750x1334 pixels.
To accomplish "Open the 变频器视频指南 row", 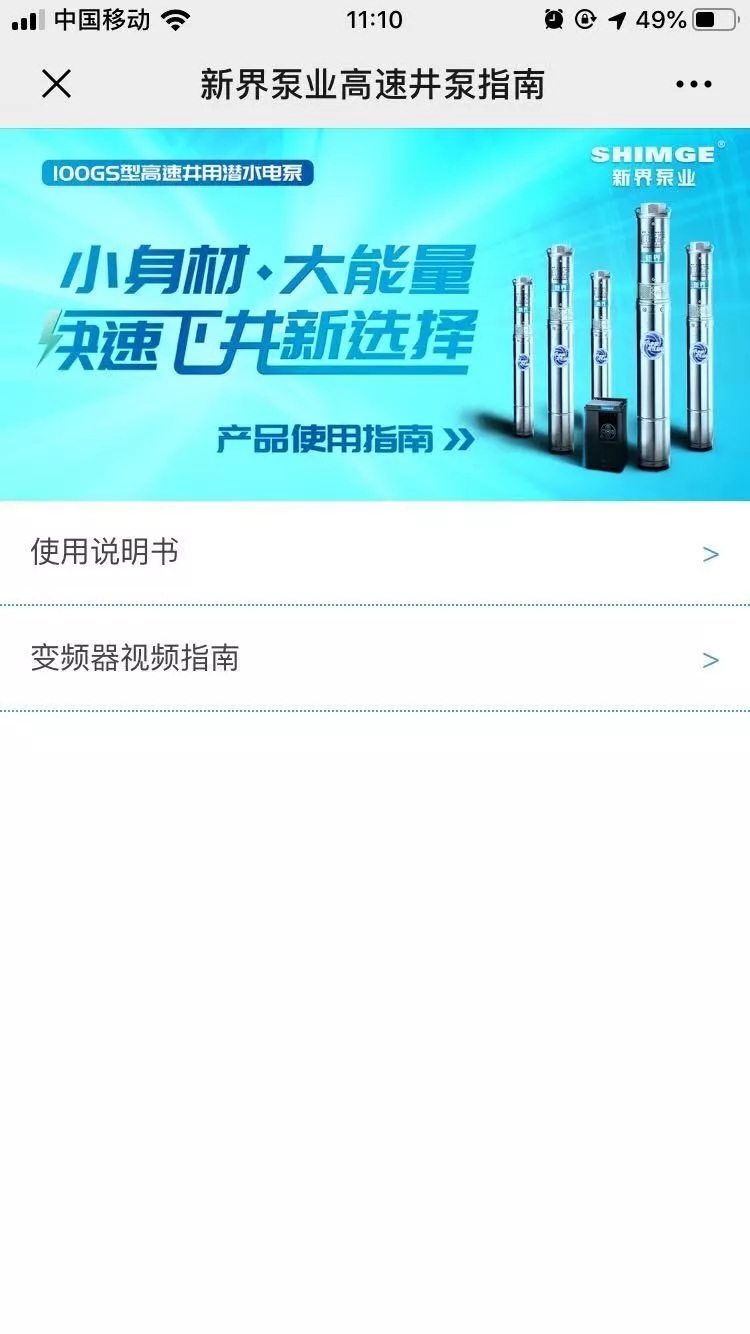I will click(374, 659).
